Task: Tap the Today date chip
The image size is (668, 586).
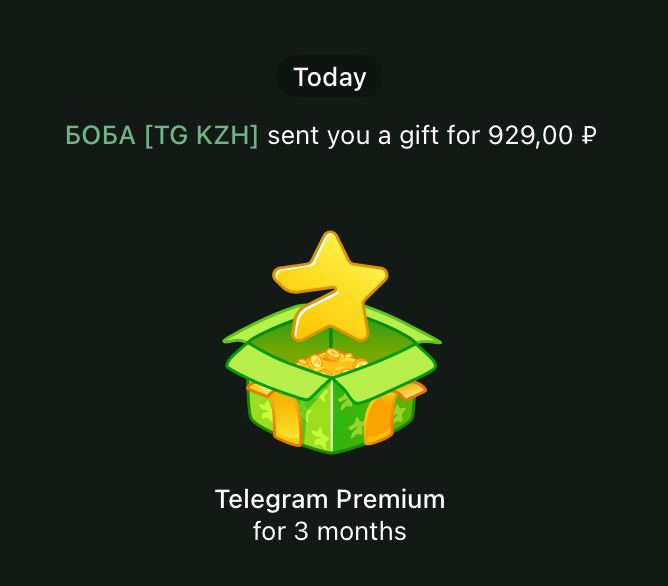Action: (x=330, y=77)
